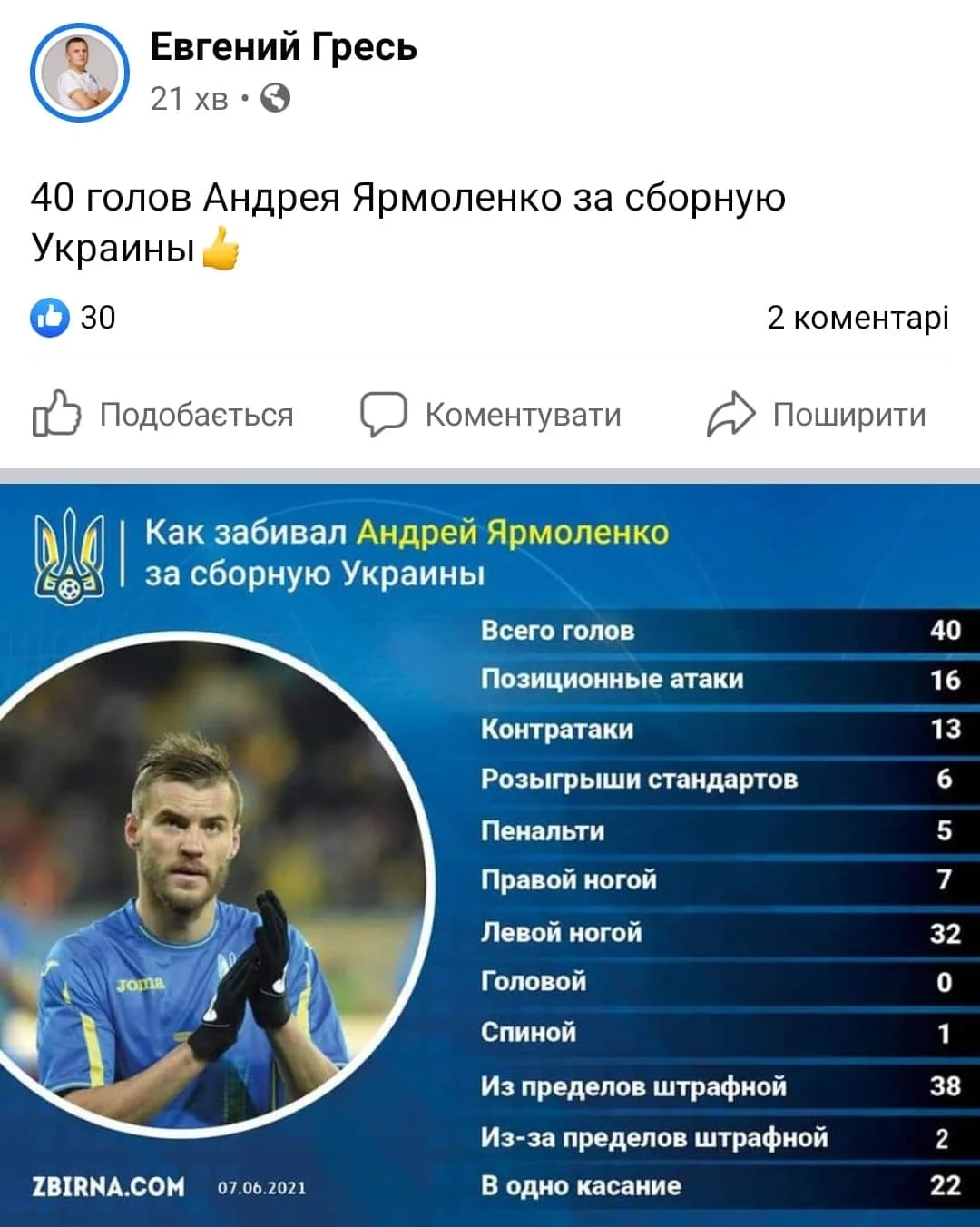This screenshot has width=980, height=1227.
Task: Like the post with Подобається
Action: click(164, 415)
